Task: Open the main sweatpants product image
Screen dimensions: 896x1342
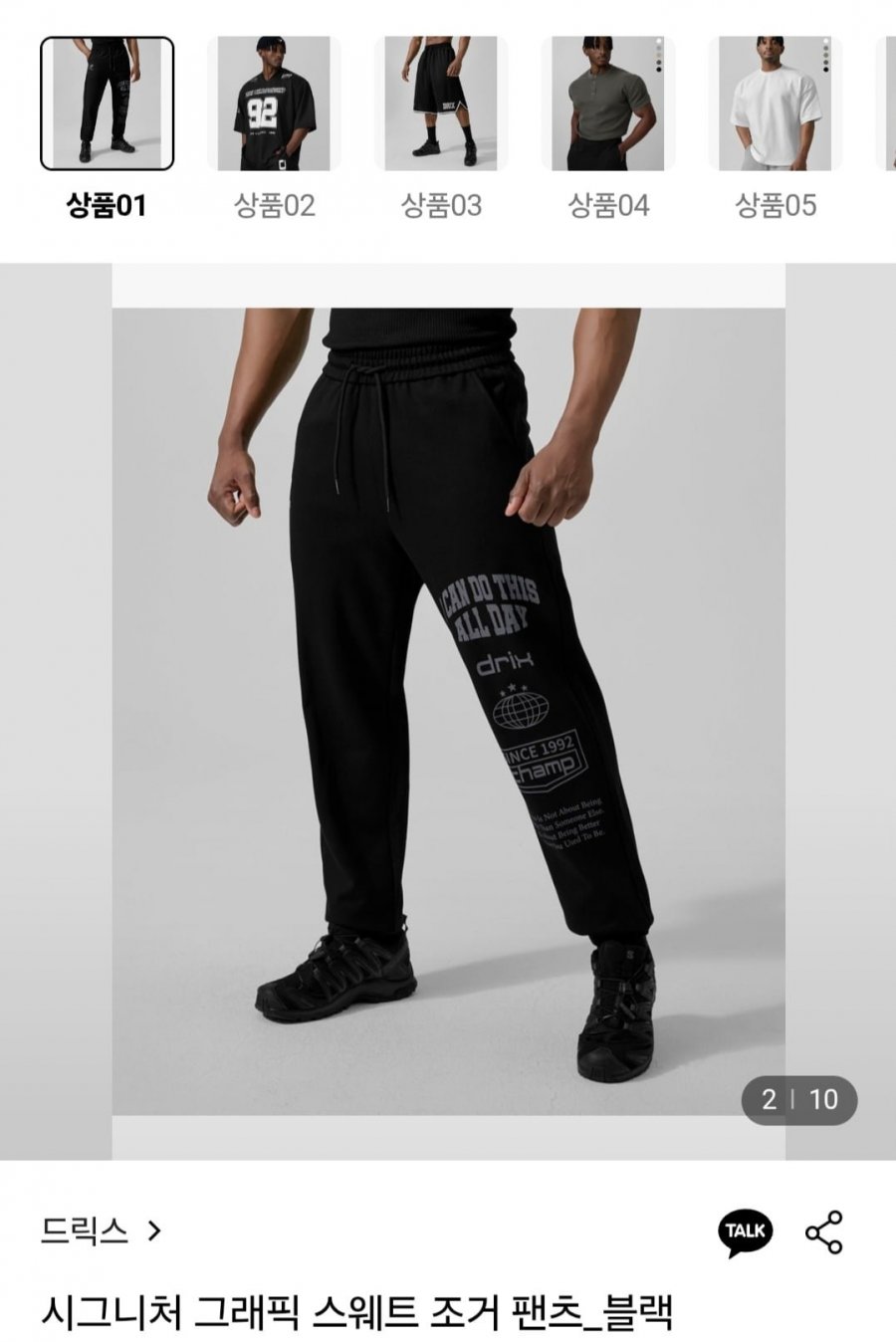Action: (448, 711)
